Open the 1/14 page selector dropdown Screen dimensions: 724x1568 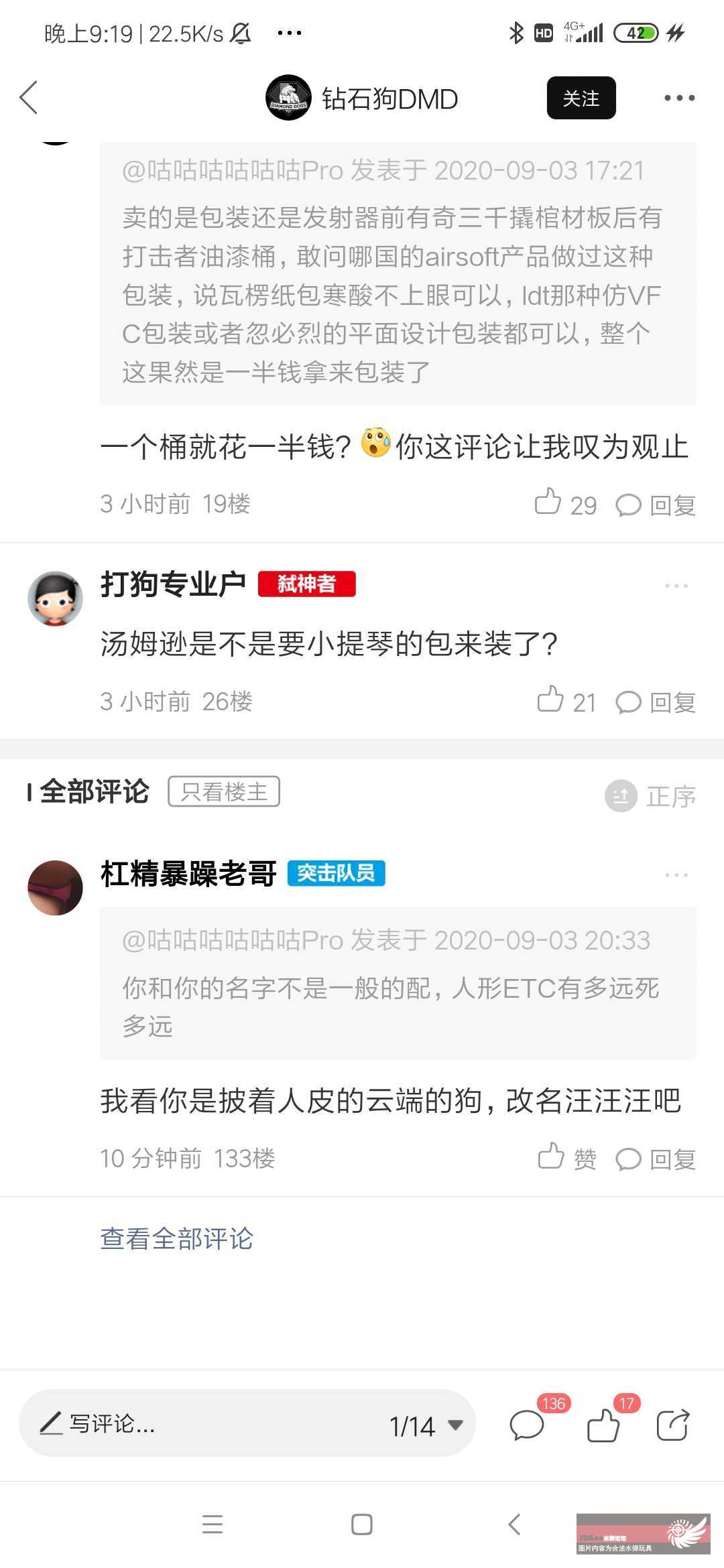pyautogui.click(x=426, y=1425)
